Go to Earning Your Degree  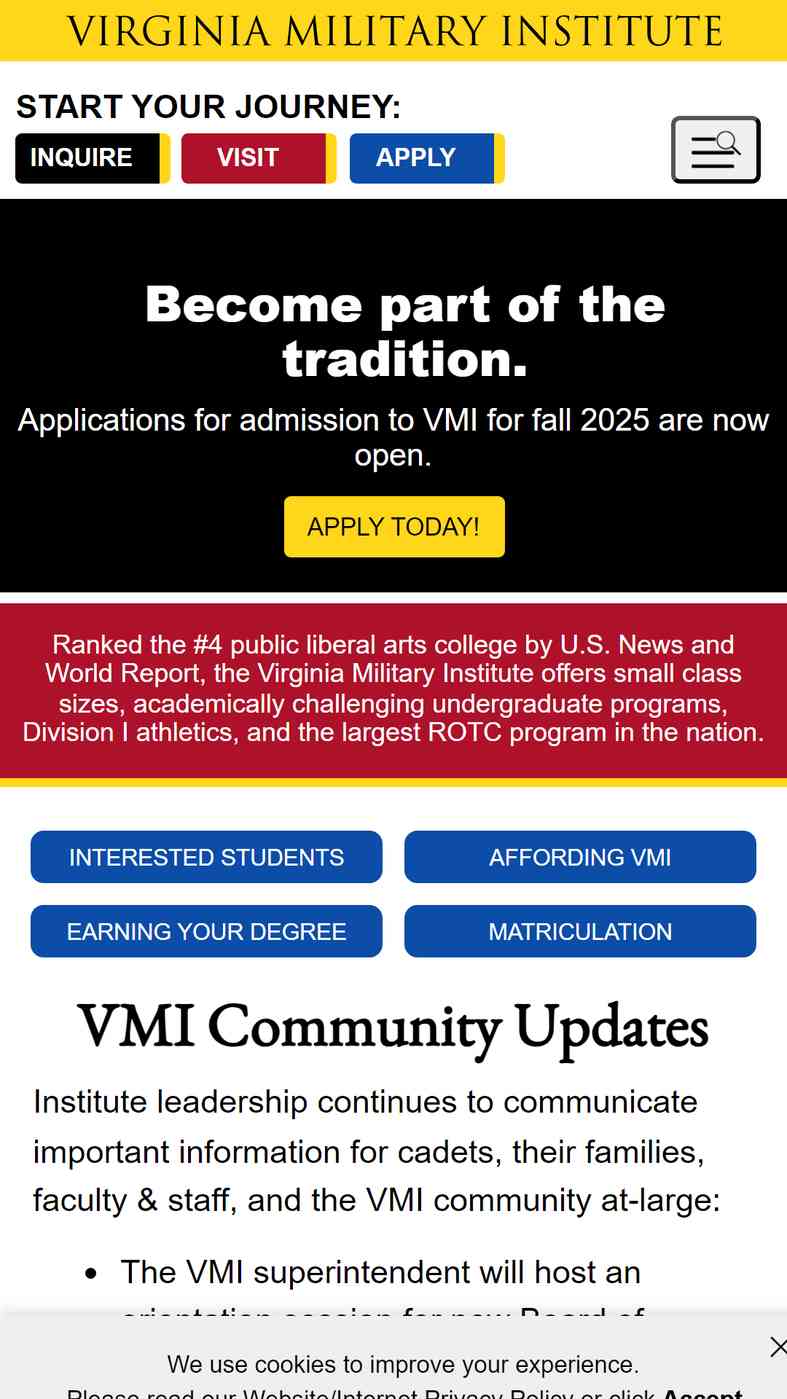(206, 931)
